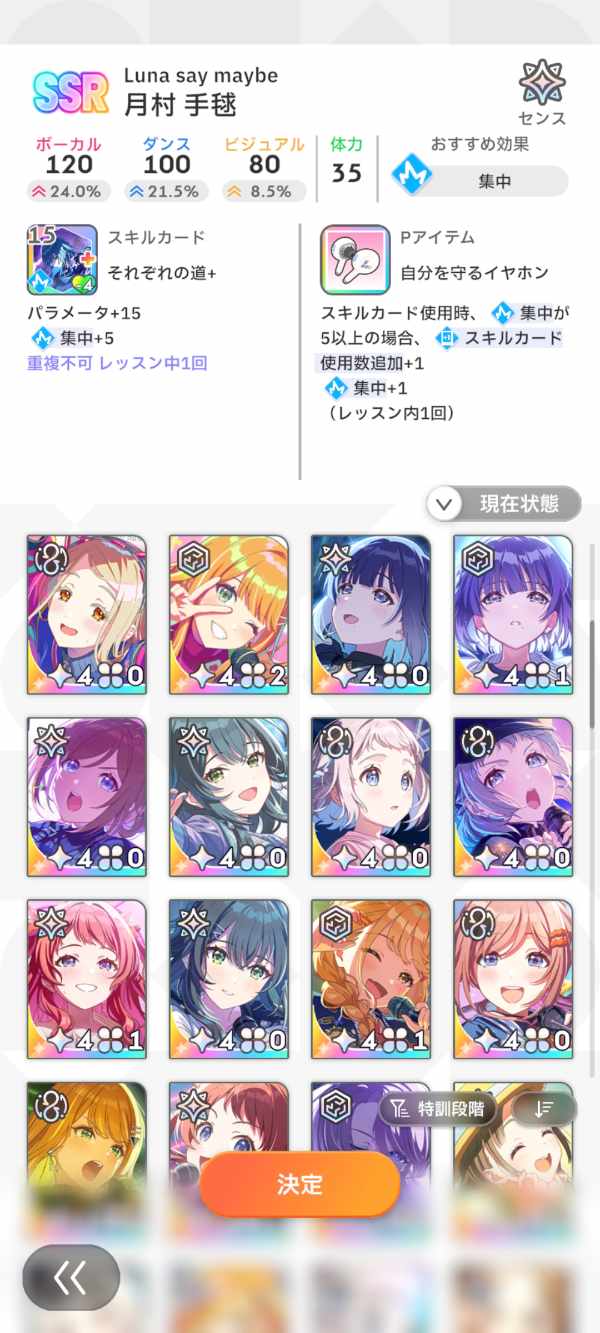
Task: Open the それぞれの道+ skill card icon
Action: [x=62, y=260]
